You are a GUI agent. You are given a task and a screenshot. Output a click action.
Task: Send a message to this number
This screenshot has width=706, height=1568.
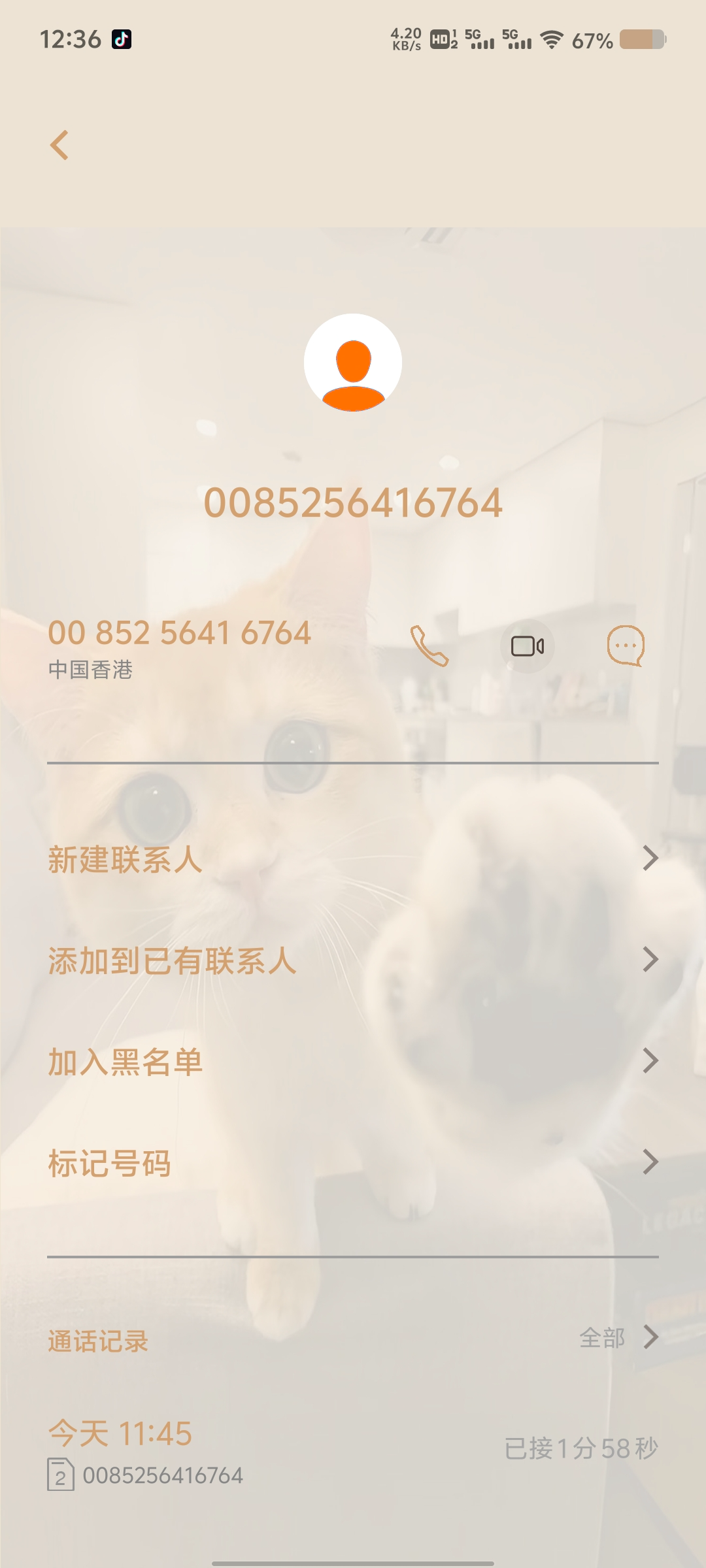(626, 646)
